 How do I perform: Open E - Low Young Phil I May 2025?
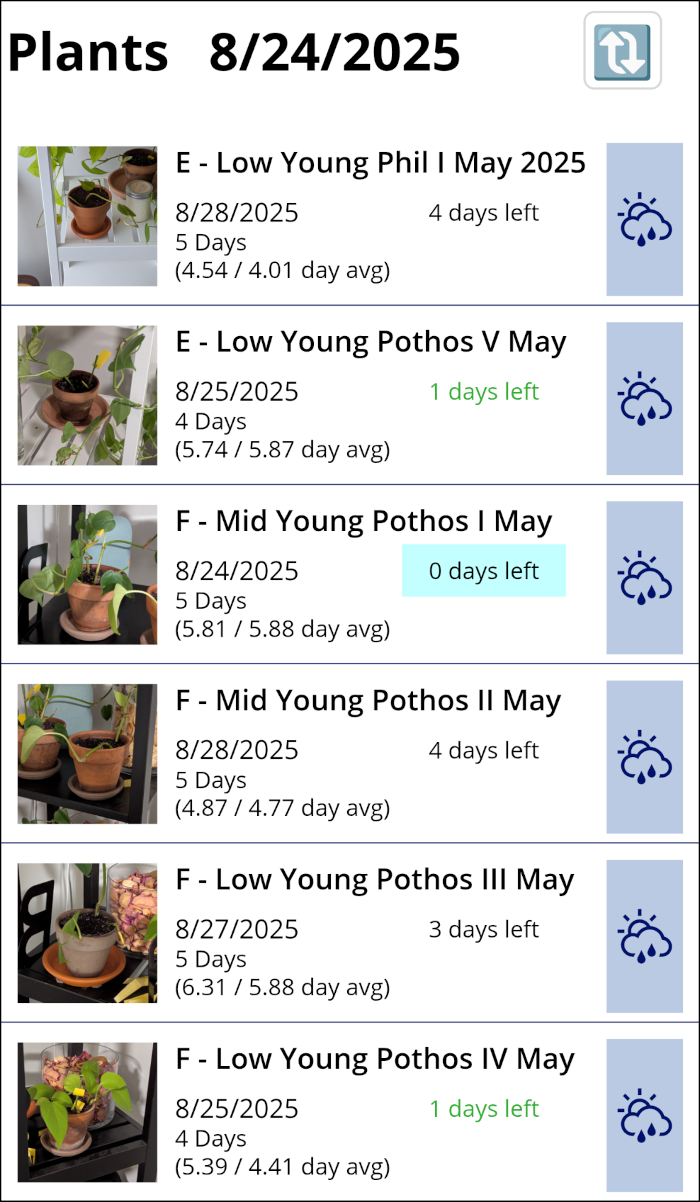380,163
